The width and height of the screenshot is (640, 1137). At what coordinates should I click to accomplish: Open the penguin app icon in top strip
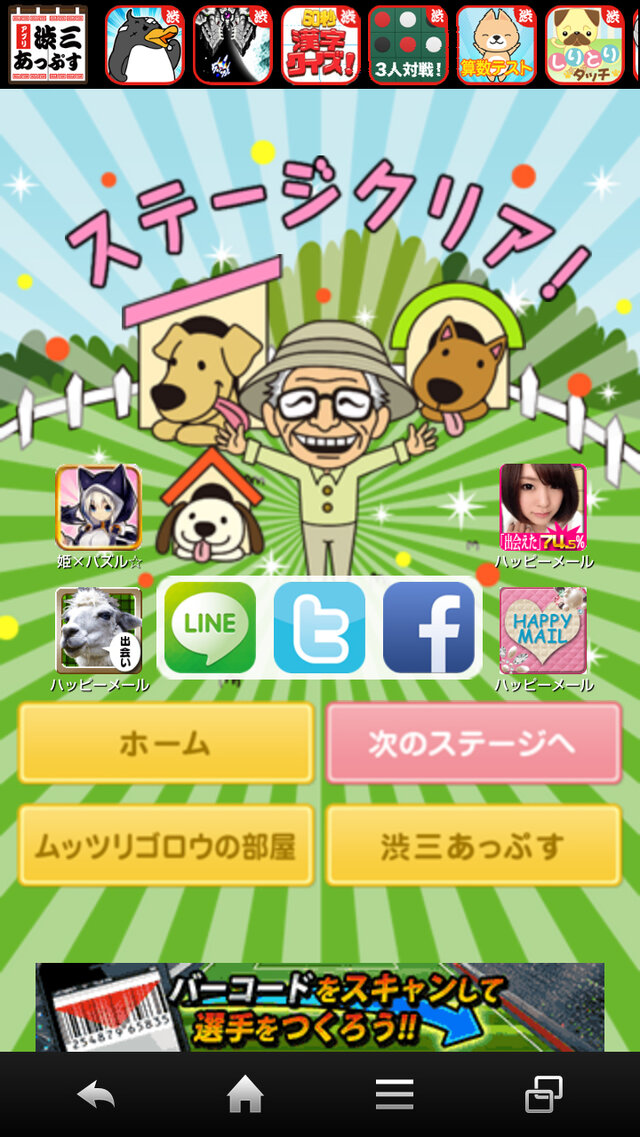(144, 45)
